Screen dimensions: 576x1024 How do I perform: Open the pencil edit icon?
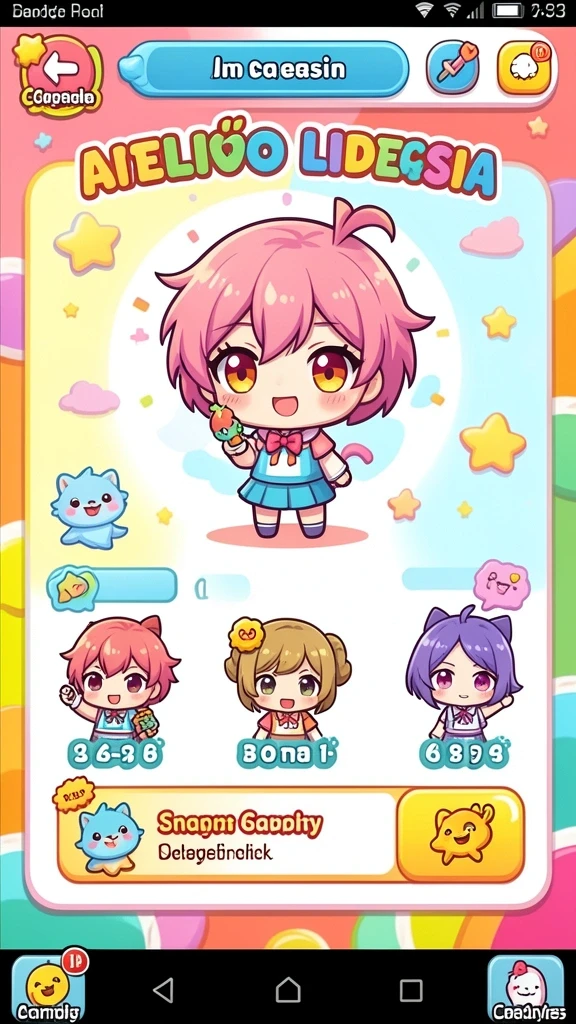click(x=453, y=67)
